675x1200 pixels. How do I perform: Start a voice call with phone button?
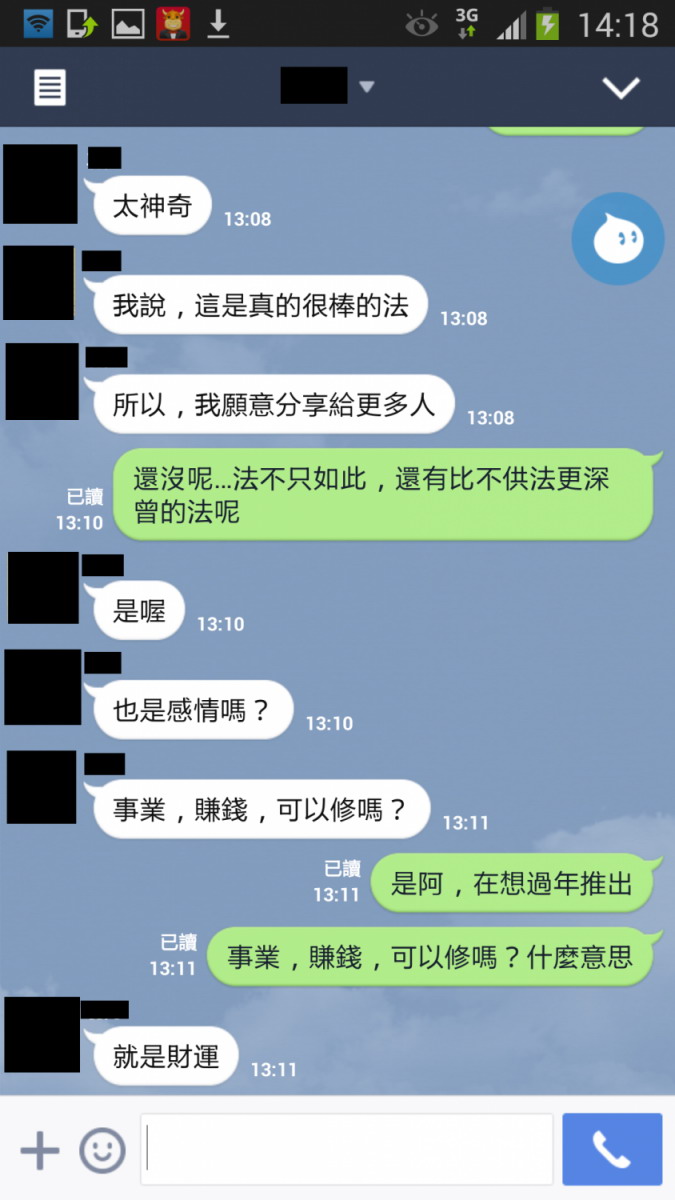click(612, 1149)
